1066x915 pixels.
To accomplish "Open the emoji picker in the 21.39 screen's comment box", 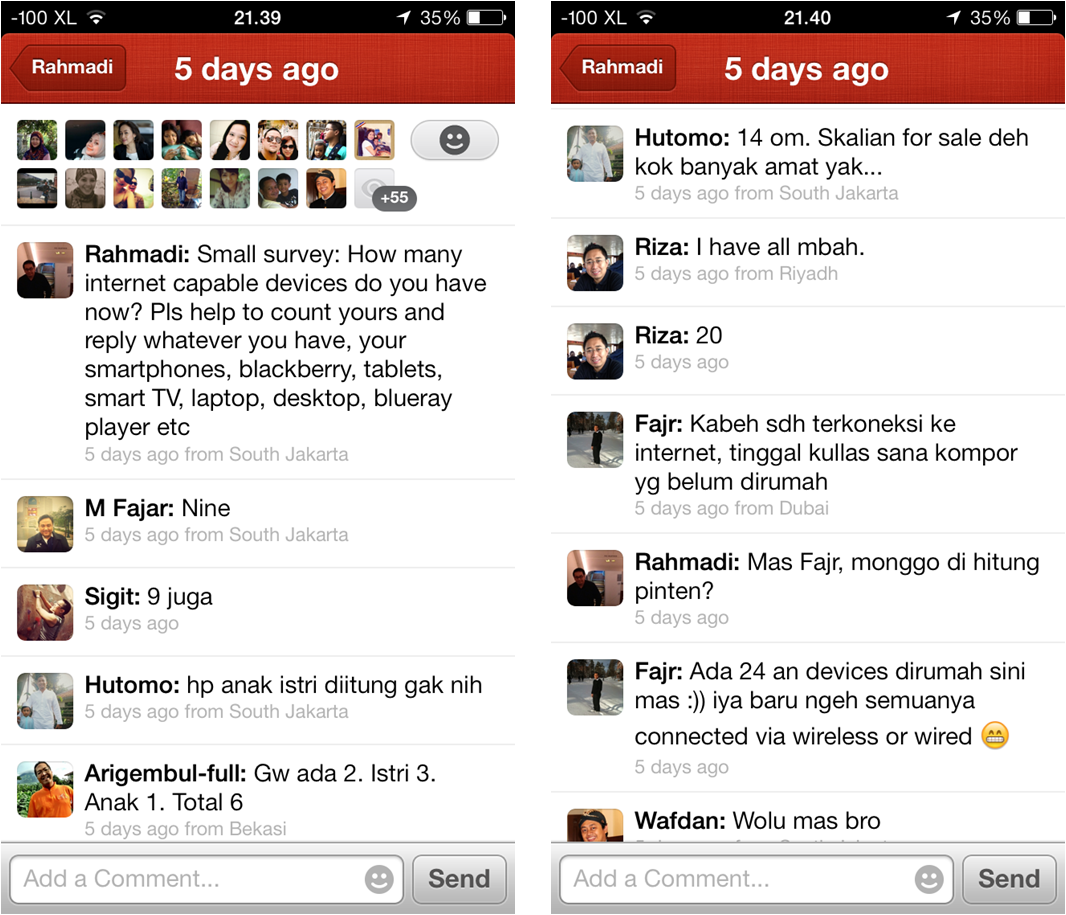I will 379,879.
